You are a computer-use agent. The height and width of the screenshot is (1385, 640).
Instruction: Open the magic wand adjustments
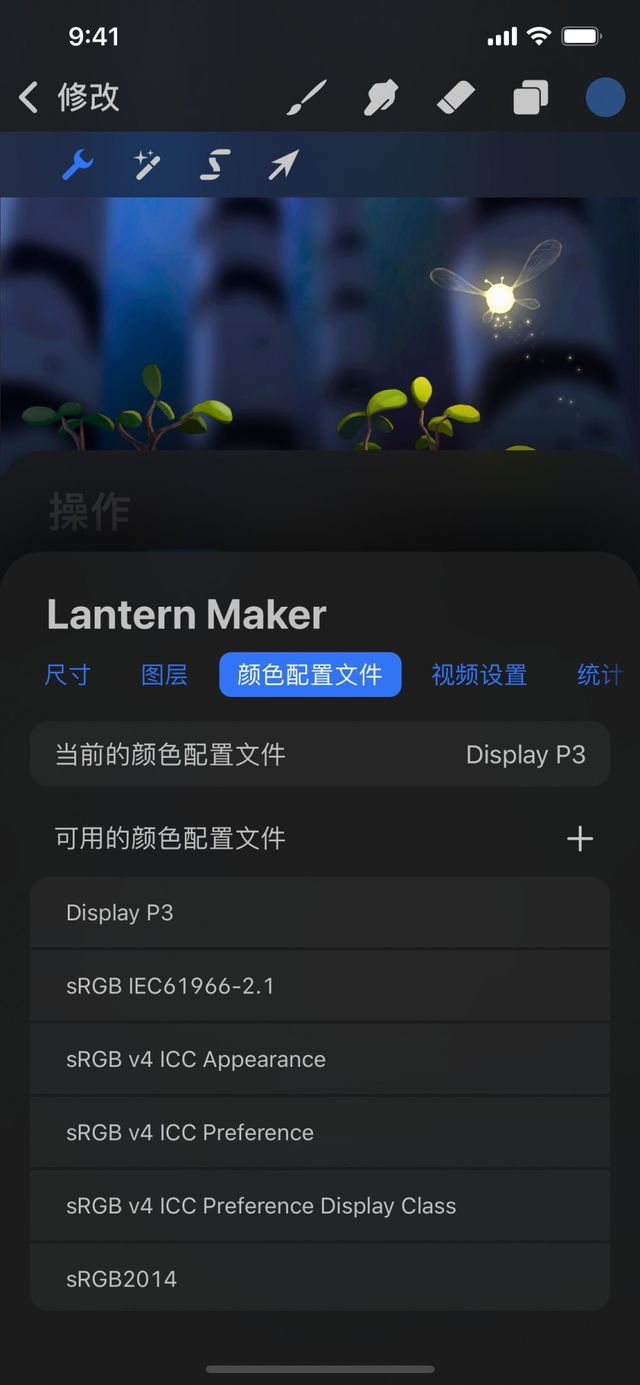(147, 165)
